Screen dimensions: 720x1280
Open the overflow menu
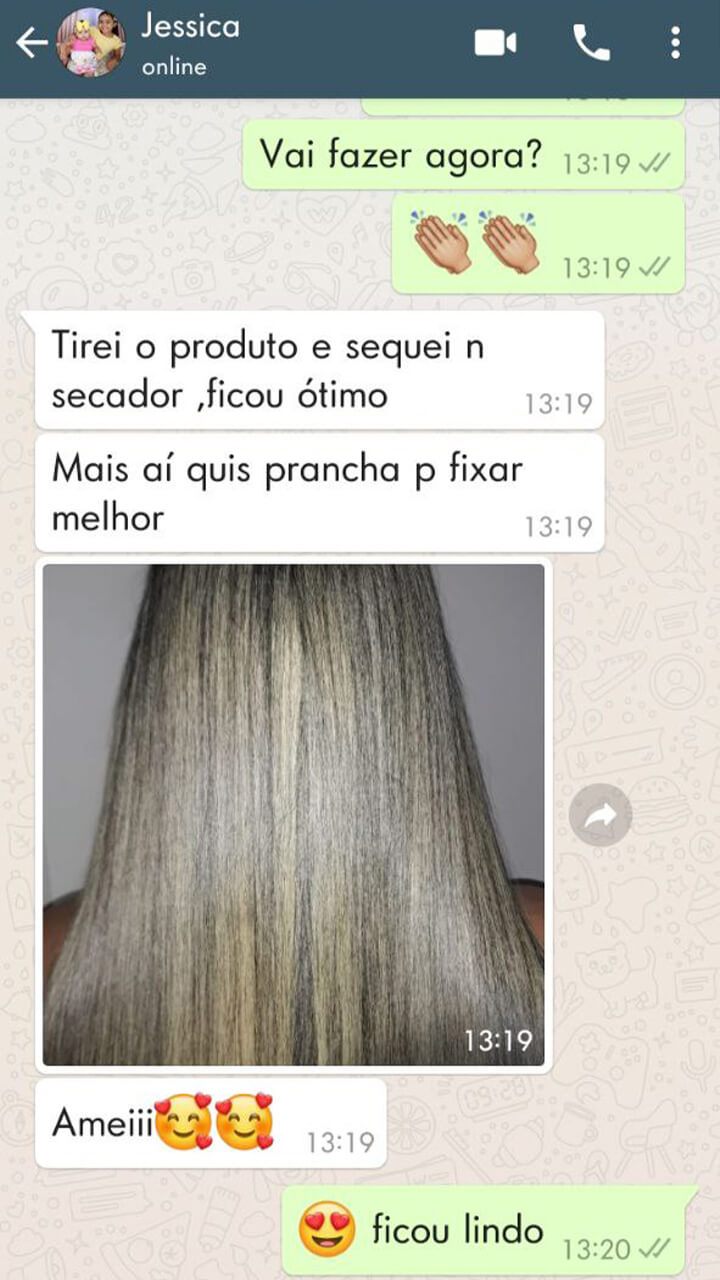click(676, 43)
